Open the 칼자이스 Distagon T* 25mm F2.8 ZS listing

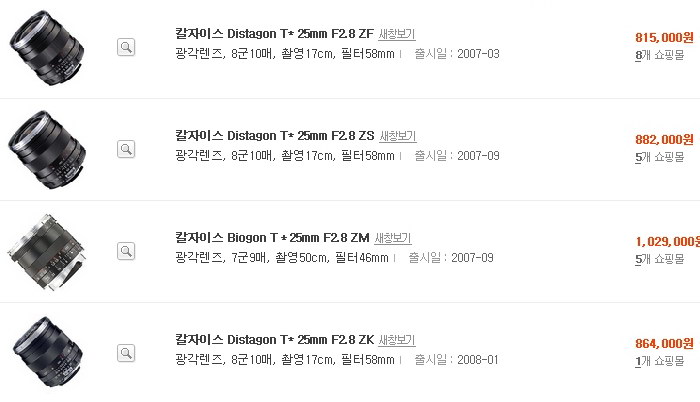273,137
